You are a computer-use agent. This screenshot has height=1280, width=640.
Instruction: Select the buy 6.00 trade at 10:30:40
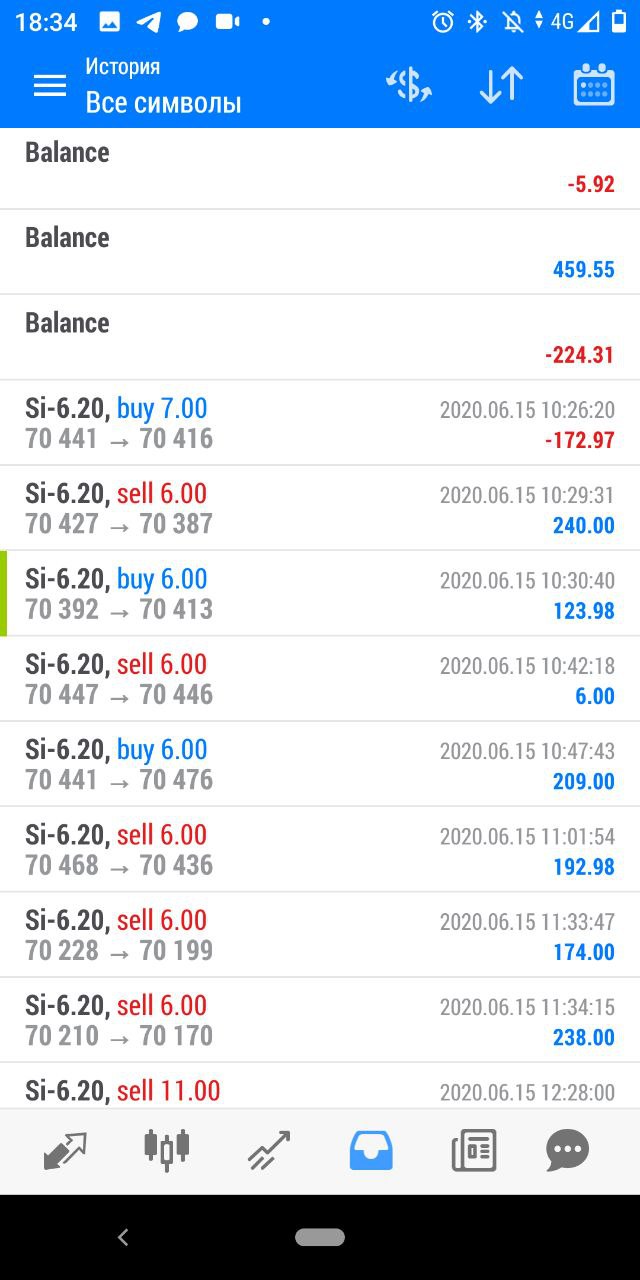pyautogui.click(x=320, y=594)
